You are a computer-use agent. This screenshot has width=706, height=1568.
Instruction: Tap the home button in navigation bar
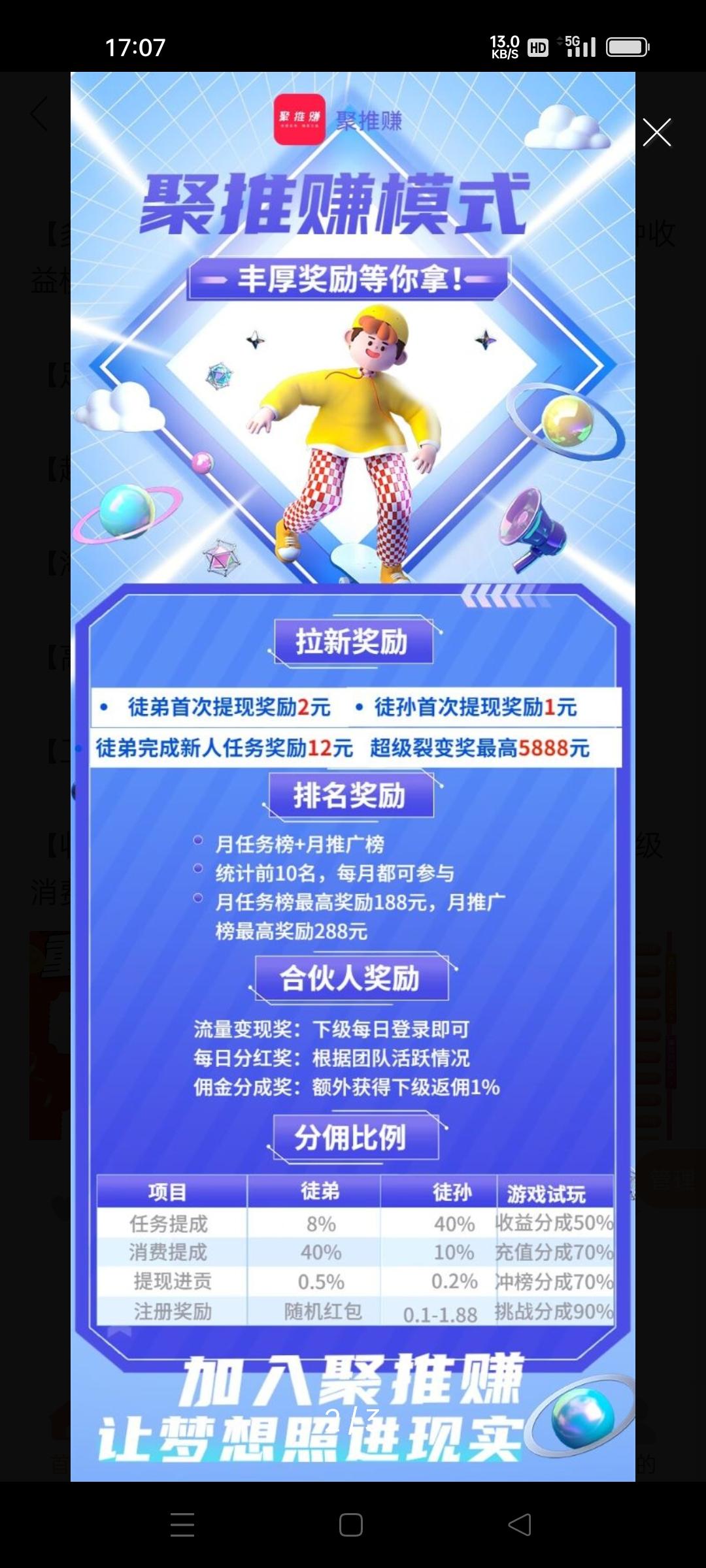point(351,1524)
